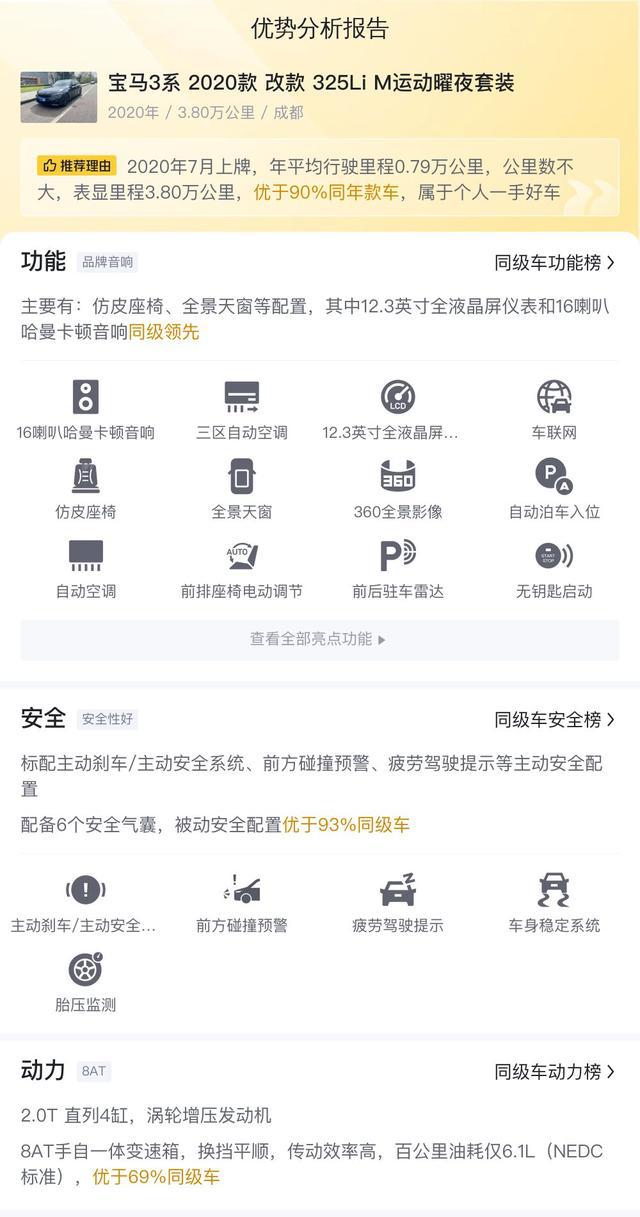640x1217 pixels.
Task: Open the 同级车动力榜 ranking link
Action: click(555, 1072)
